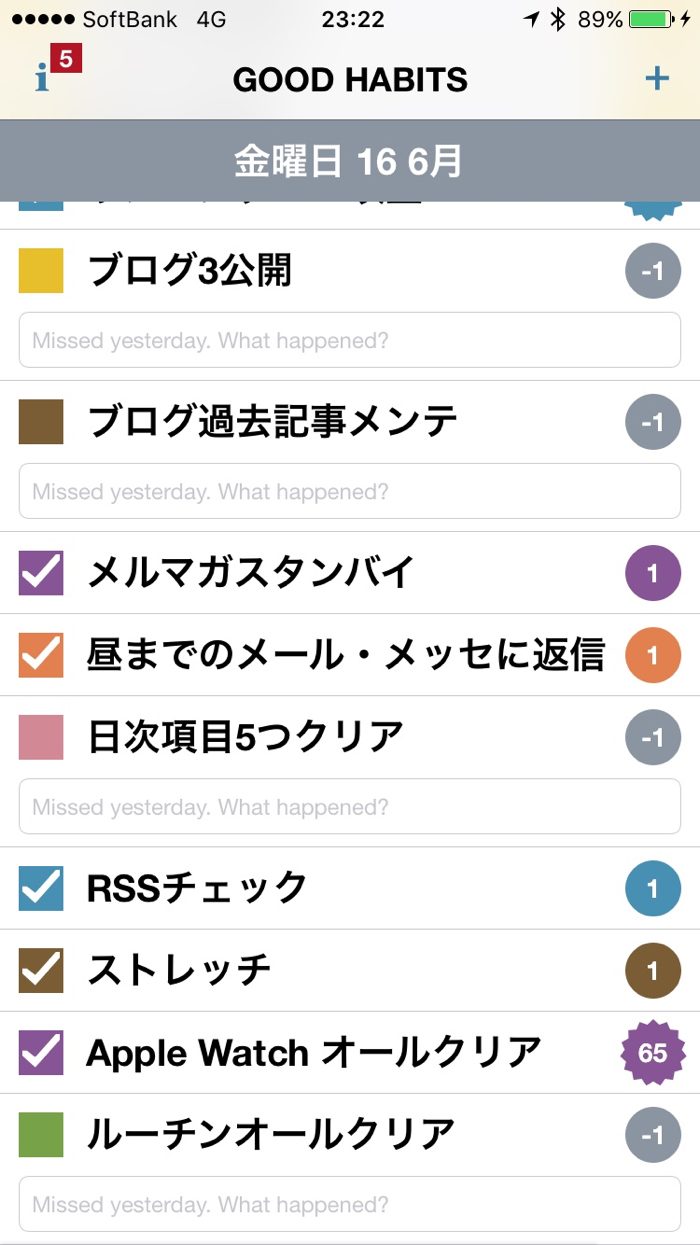
Task: Uncheck the メルマガスタンバイ habit
Action: [41, 573]
